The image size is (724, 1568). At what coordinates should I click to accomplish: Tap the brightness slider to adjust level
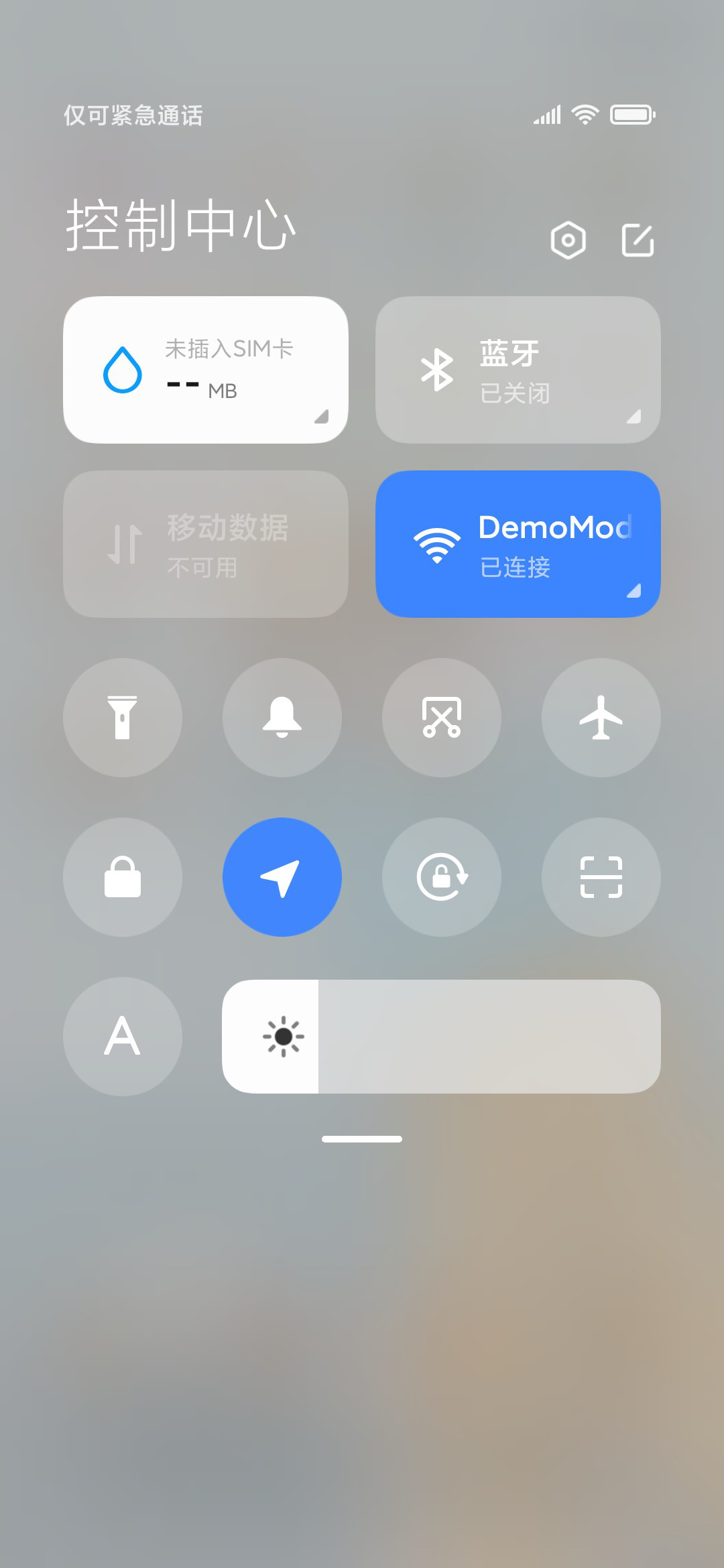click(x=441, y=1037)
